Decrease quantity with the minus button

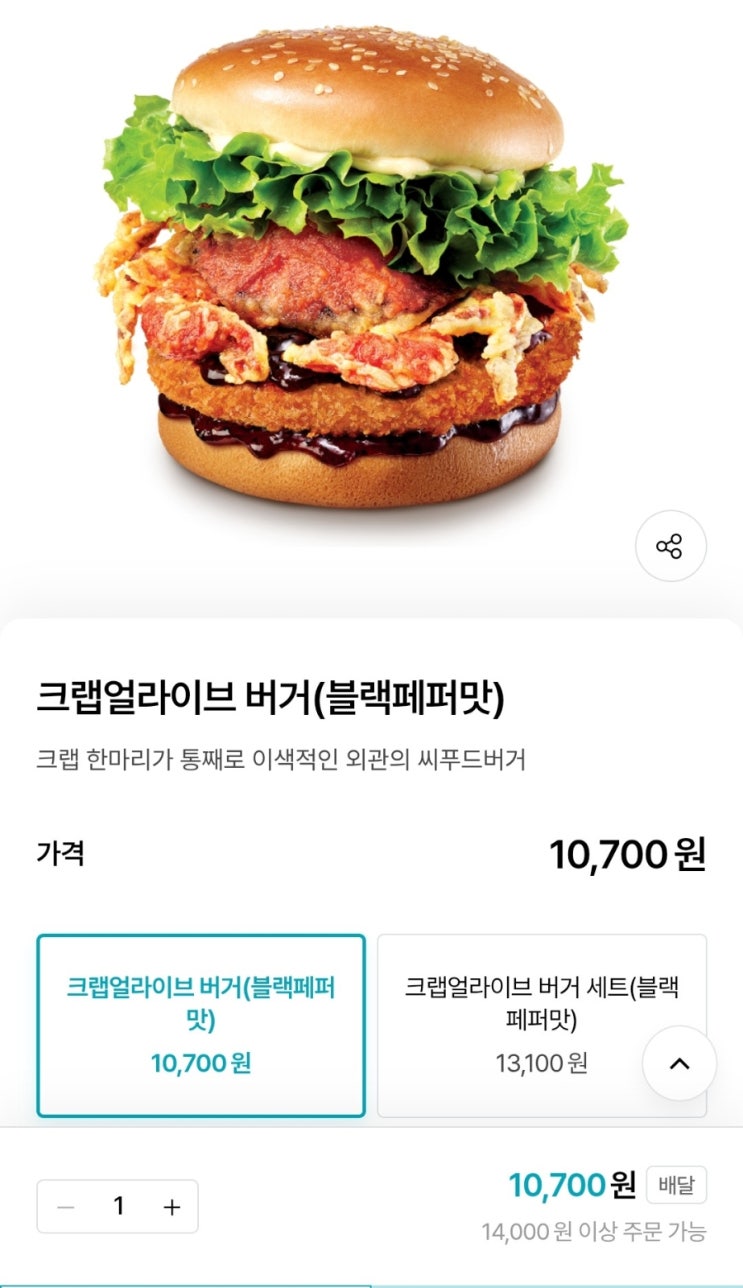point(66,1207)
